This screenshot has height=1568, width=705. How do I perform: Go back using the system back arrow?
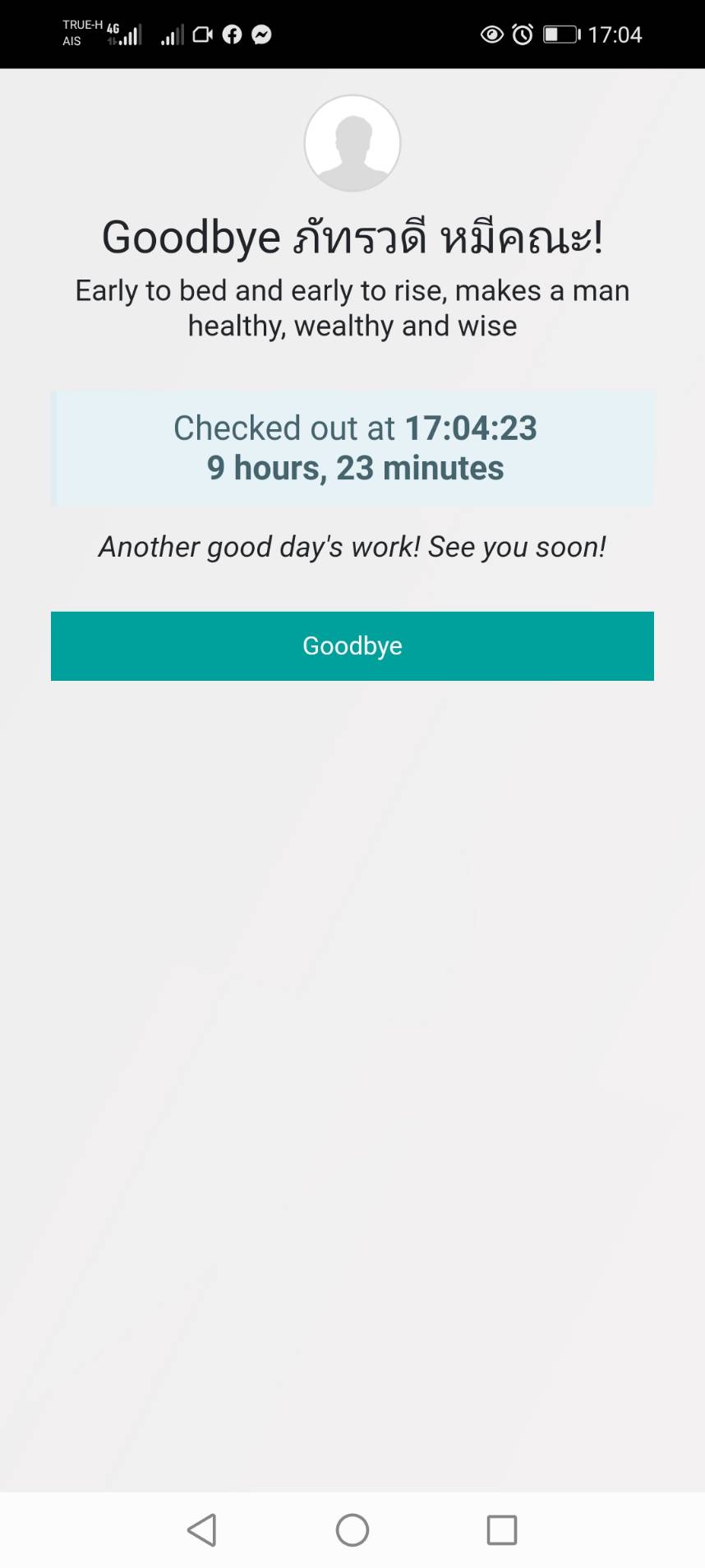(202, 1530)
